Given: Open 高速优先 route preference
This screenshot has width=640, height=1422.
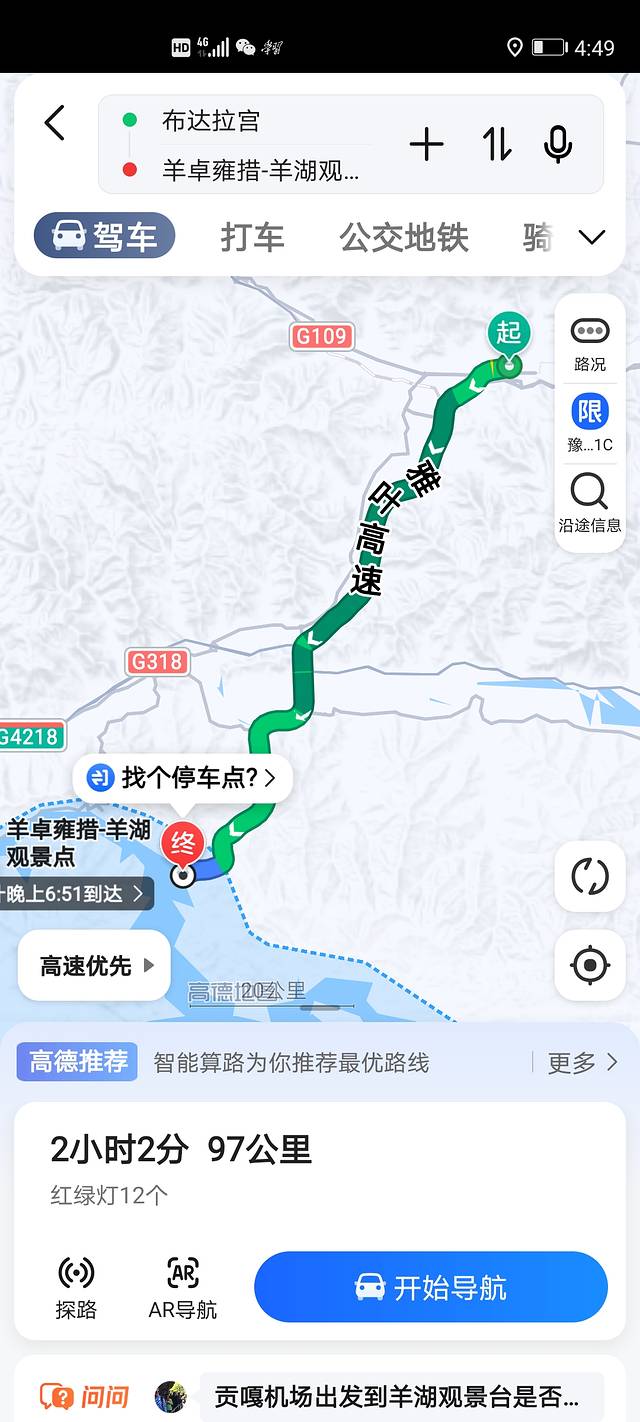Looking at the screenshot, I should pos(95,965).
